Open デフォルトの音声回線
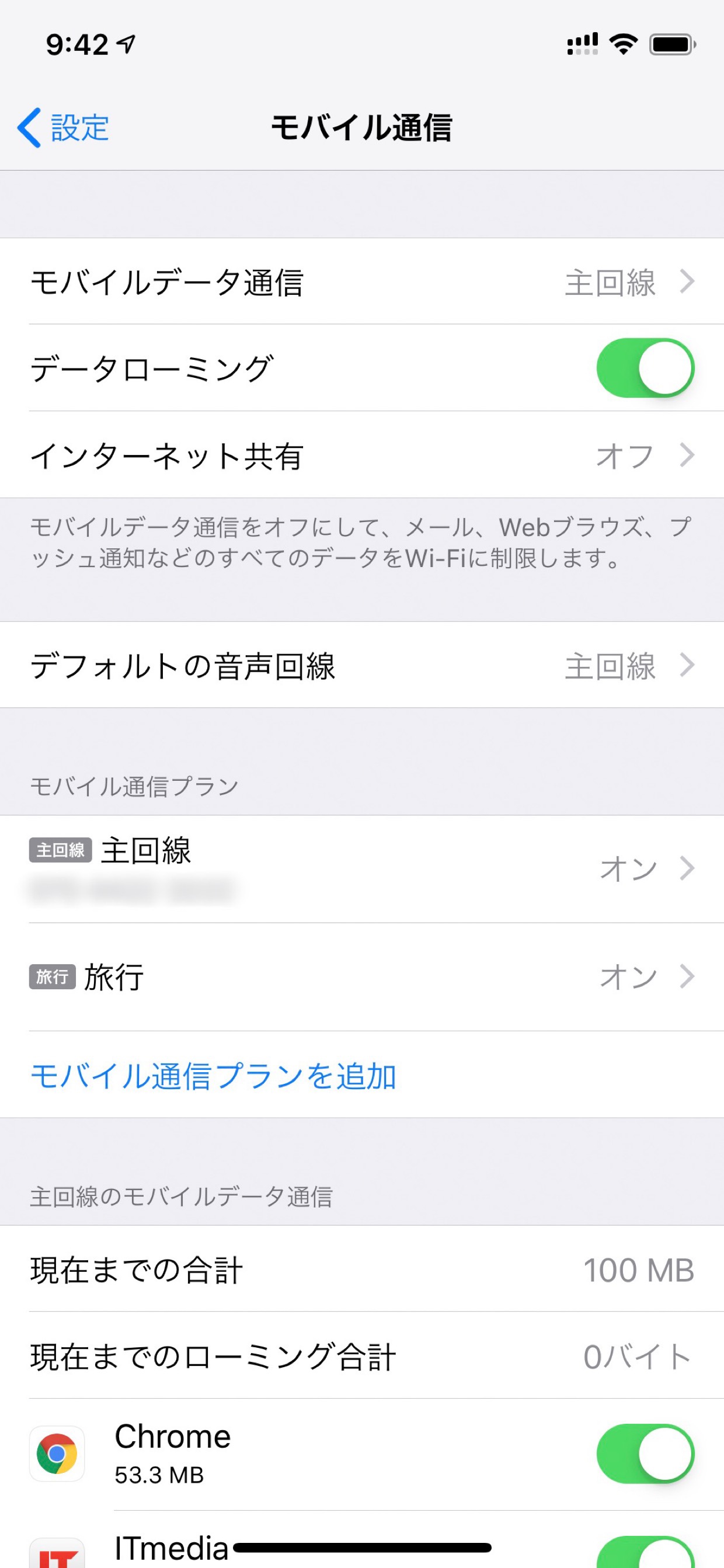This screenshot has height=1568, width=724. [x=362, y=665]
